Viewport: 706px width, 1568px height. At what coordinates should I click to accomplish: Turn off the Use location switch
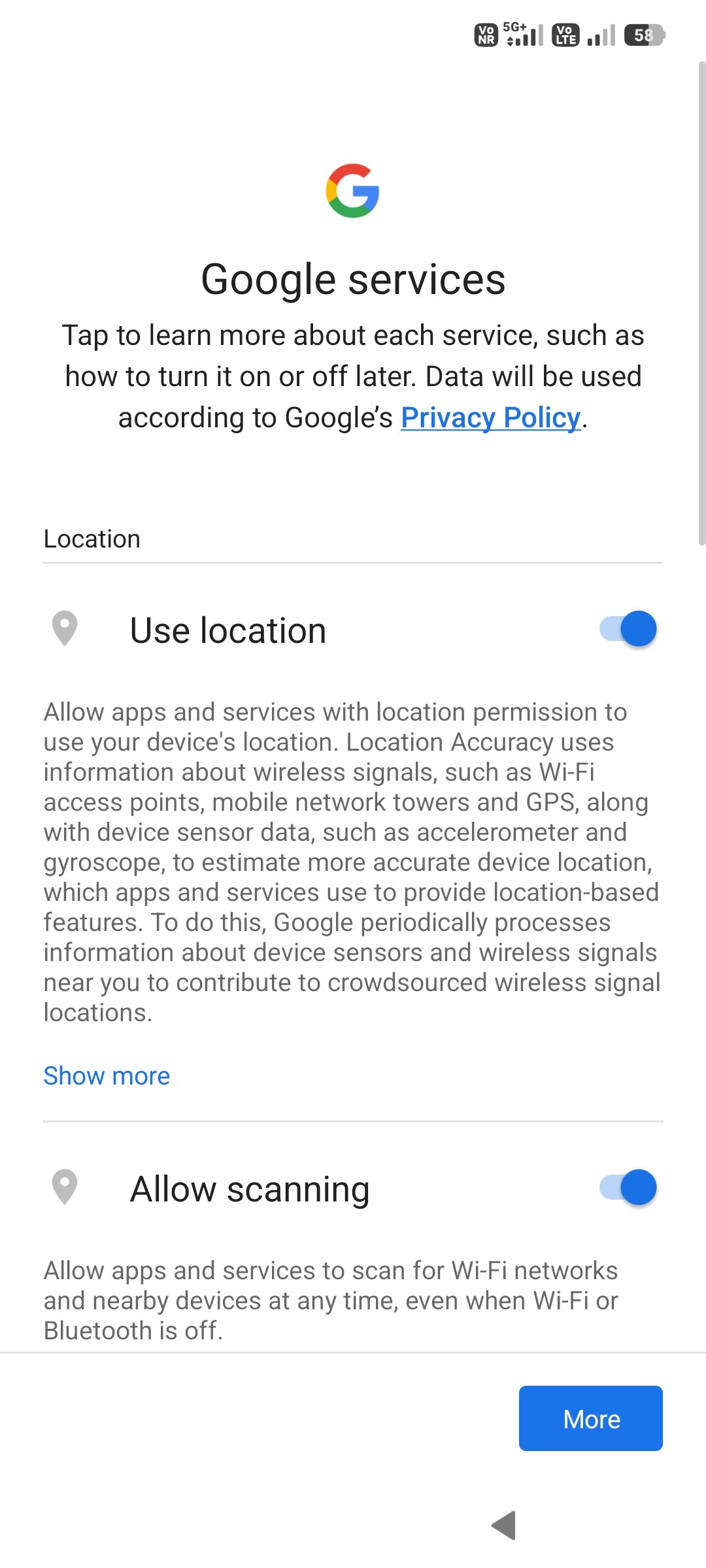628,629
